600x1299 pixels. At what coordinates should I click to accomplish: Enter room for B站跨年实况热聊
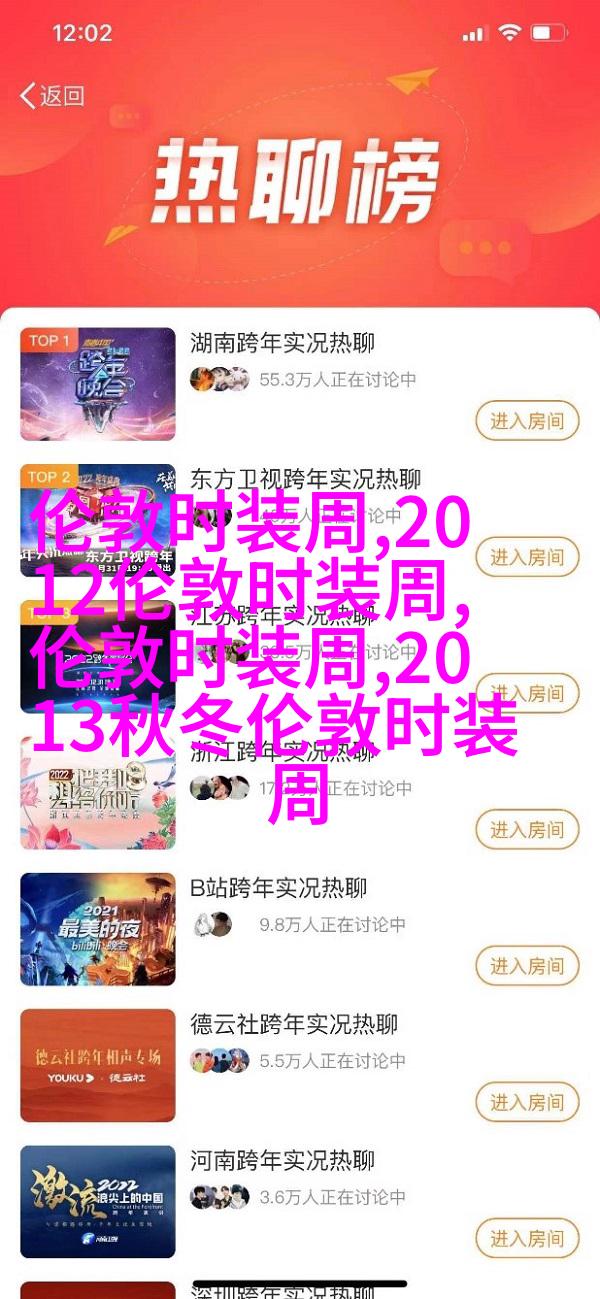[x=527, y=966]
